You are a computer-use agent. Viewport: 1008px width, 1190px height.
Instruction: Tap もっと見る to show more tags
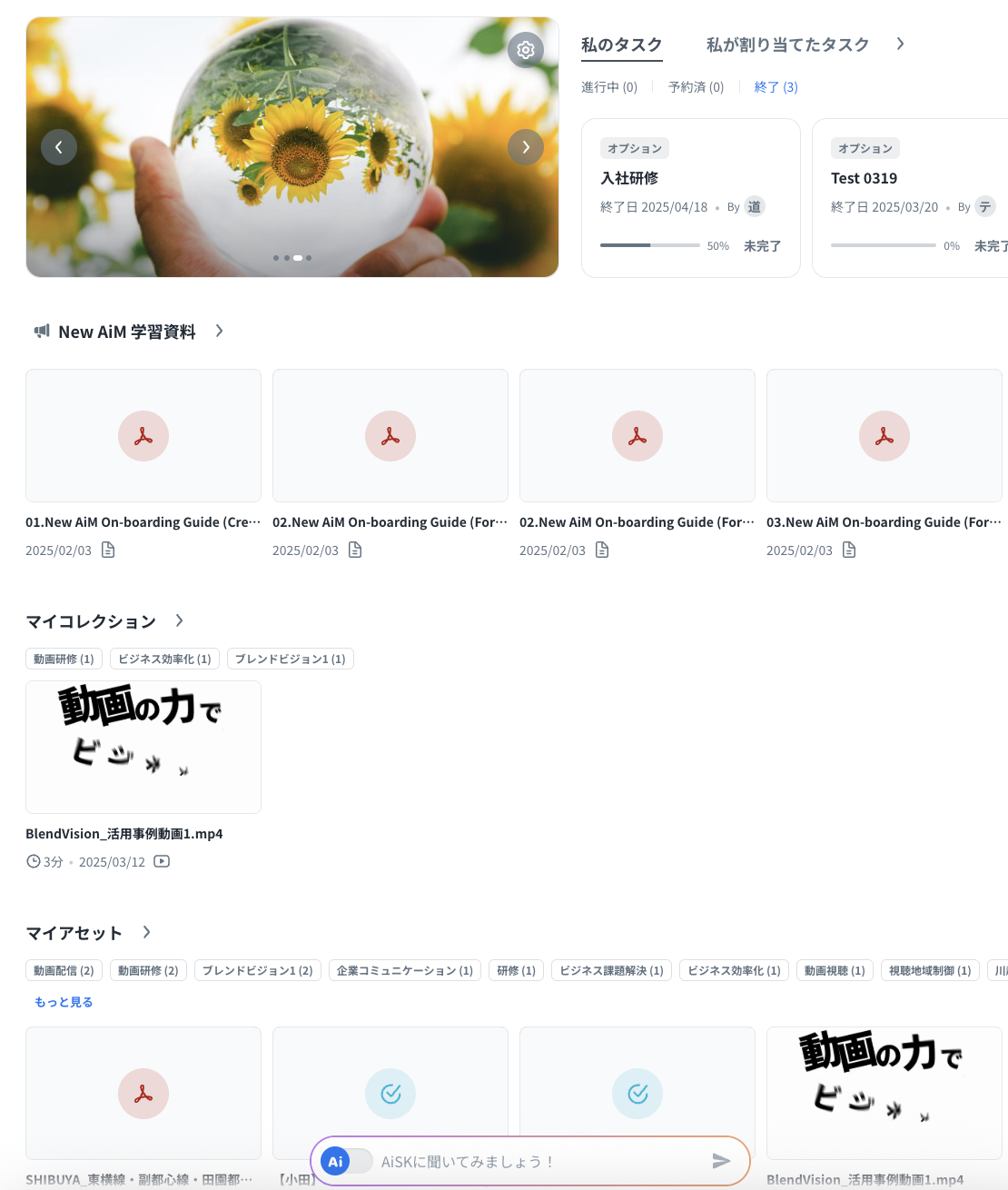(x=64, y=1002)
